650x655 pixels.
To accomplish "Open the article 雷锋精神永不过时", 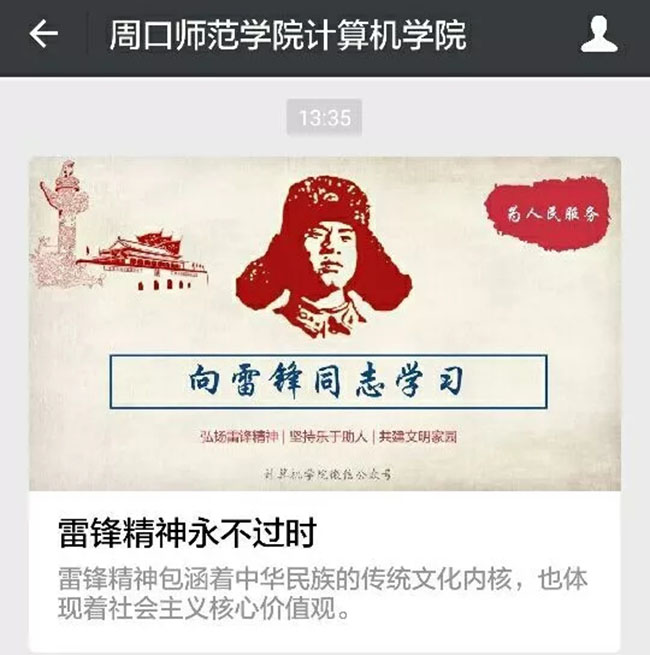I will click(187, 532).
